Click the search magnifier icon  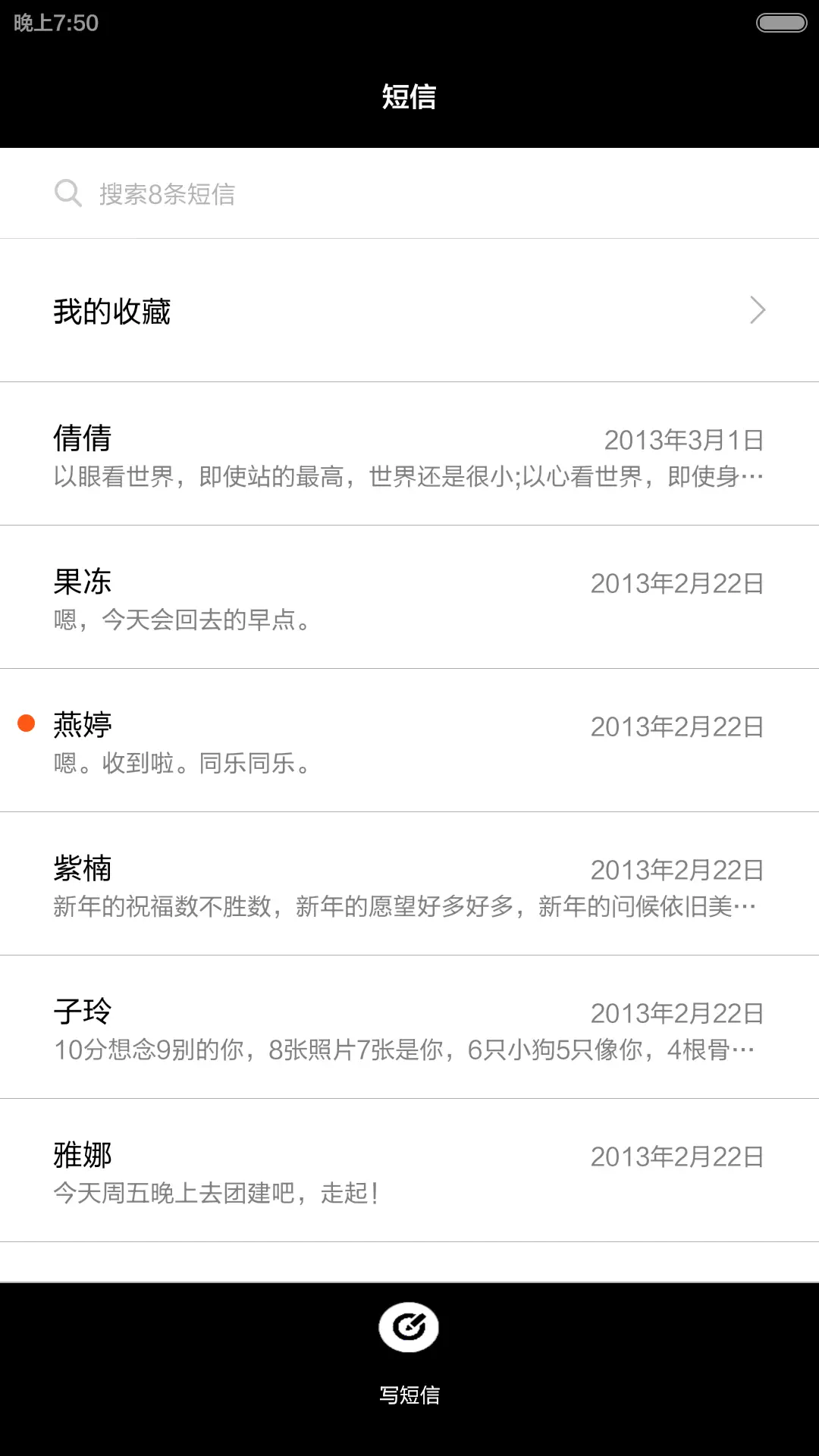pos(68,193)
